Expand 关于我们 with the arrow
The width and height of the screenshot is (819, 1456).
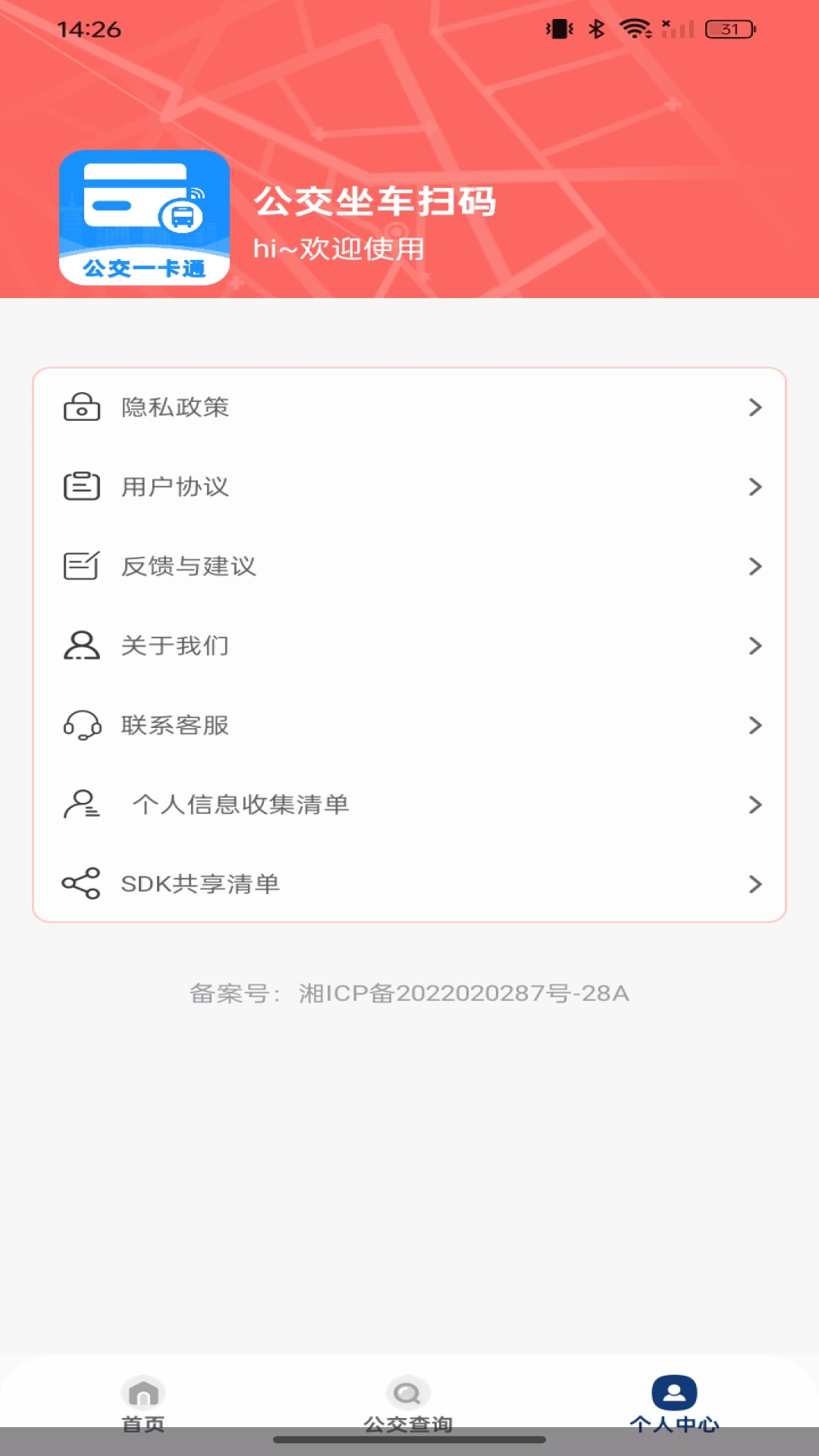tap(755, 646)
